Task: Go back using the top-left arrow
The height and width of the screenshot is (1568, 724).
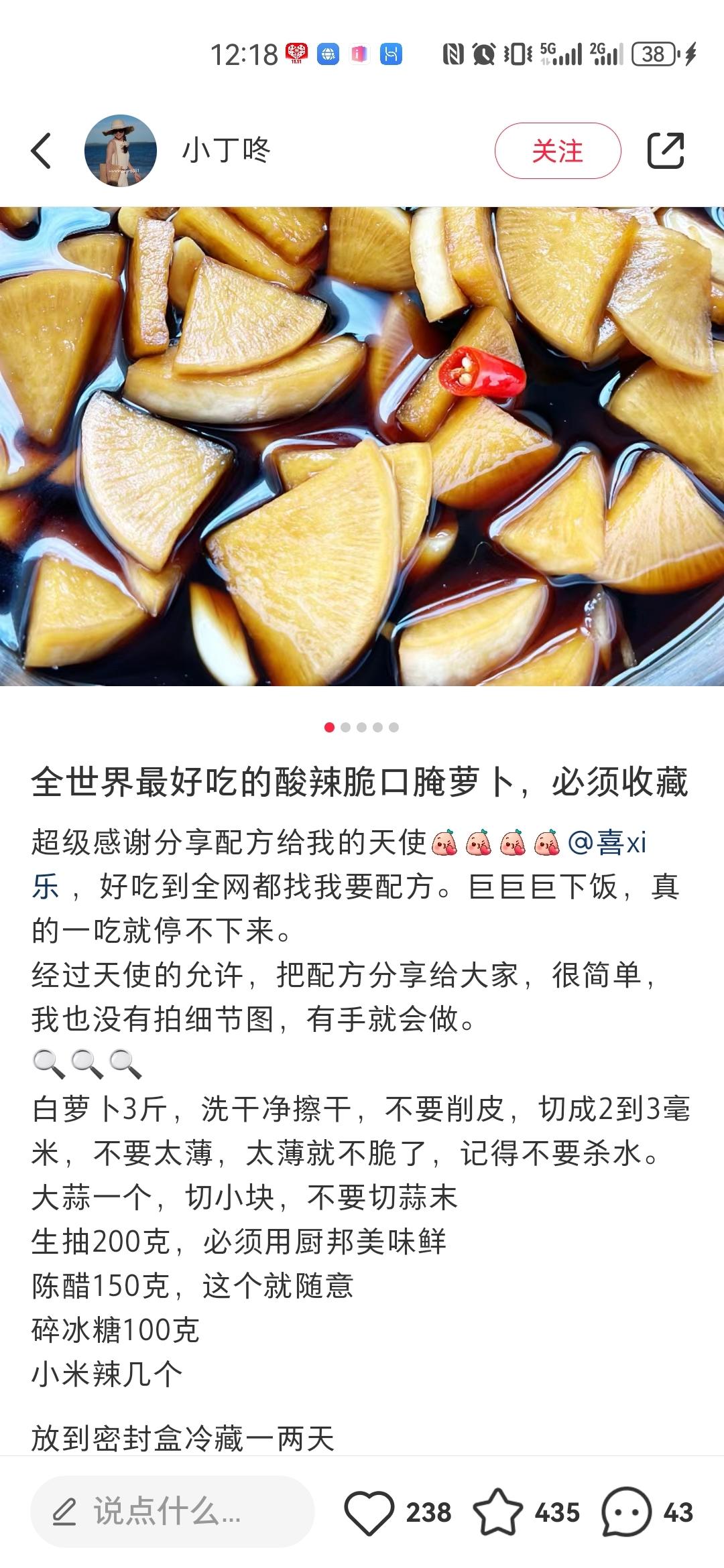Action: tap(42, 150)
